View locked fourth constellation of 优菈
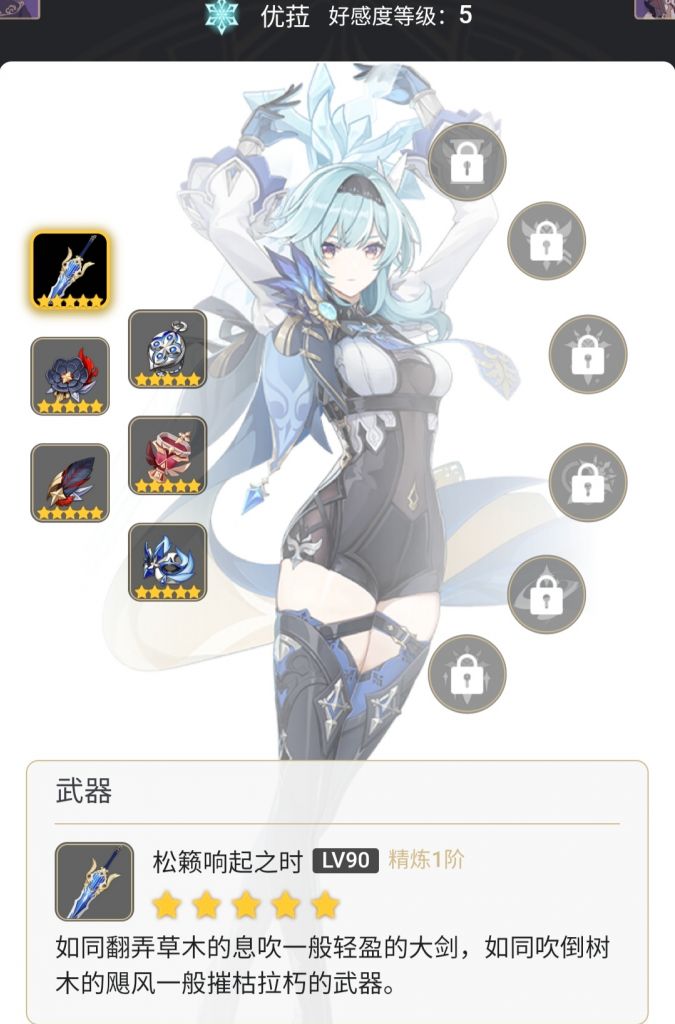Image resolution: width=675 pixels, height=1024 pixels. [x=588, y=482]
